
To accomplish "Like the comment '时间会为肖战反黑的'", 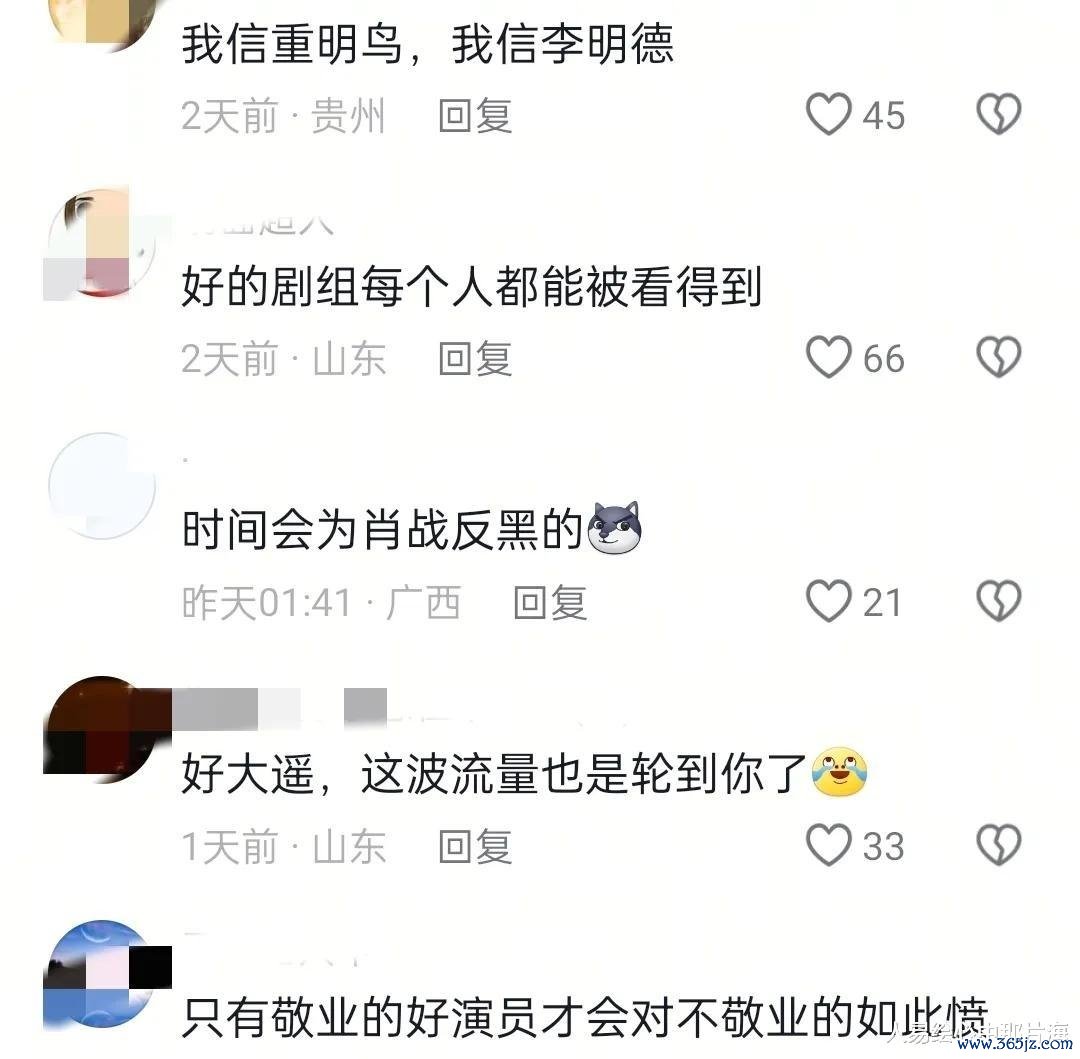I will [x=829, y=602].
